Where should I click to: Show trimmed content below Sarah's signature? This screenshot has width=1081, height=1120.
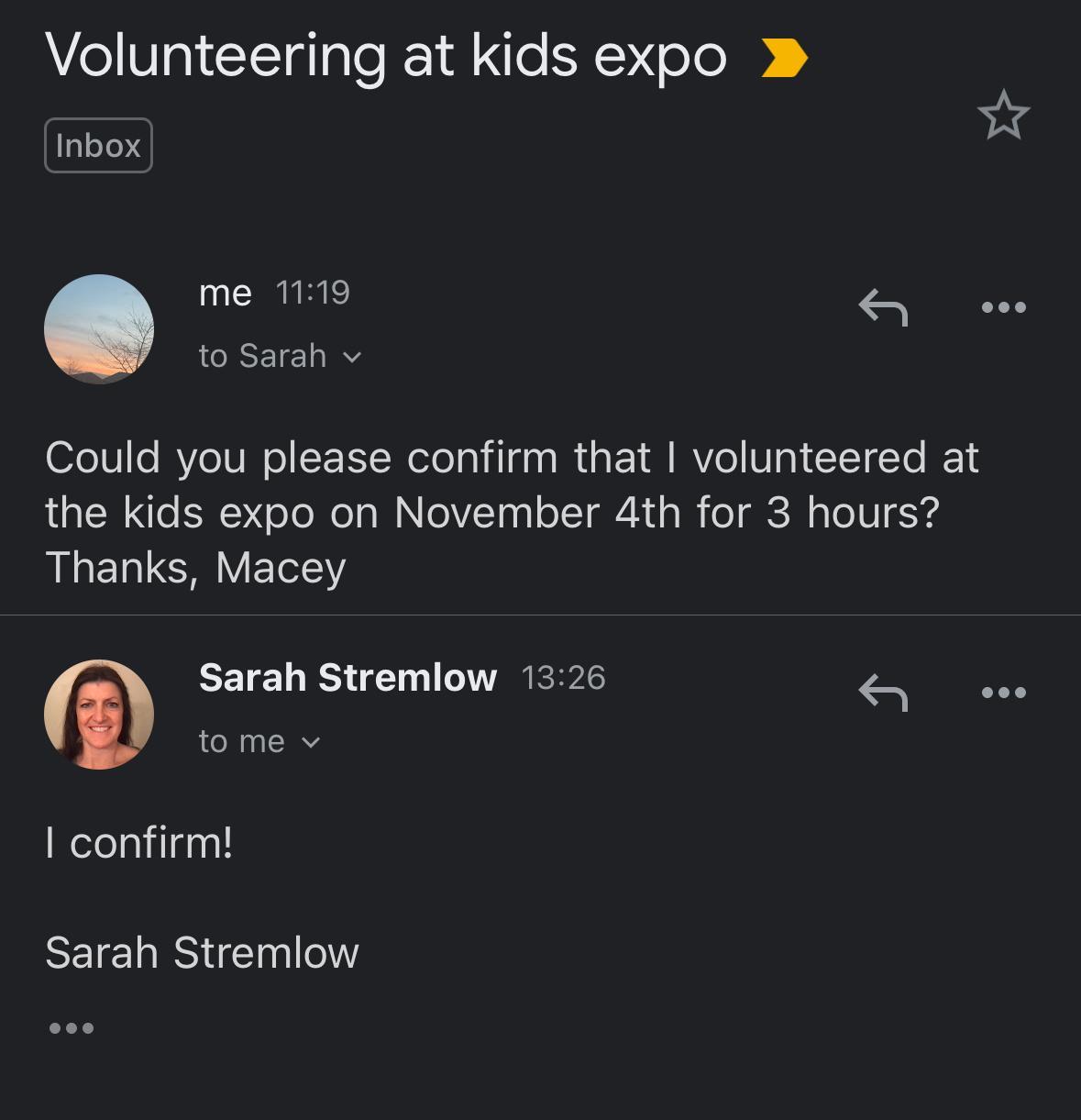72,1028
